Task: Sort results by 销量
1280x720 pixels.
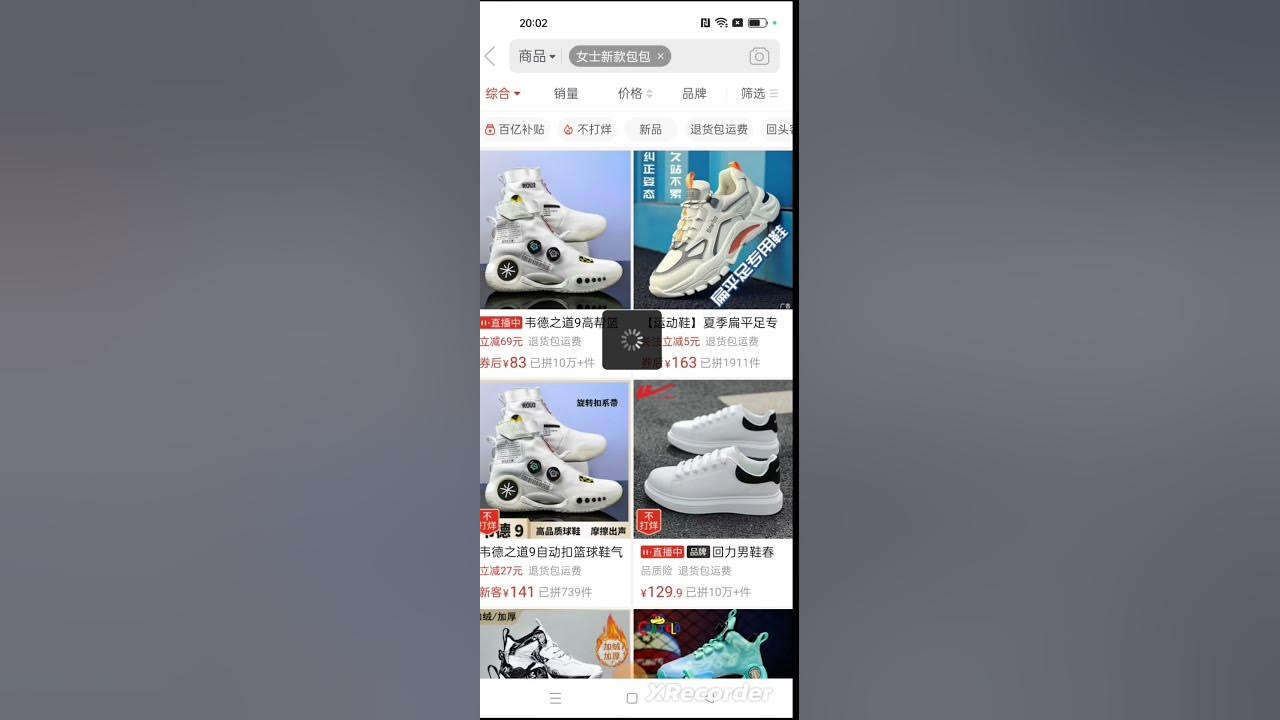Action: click(566, 93)
